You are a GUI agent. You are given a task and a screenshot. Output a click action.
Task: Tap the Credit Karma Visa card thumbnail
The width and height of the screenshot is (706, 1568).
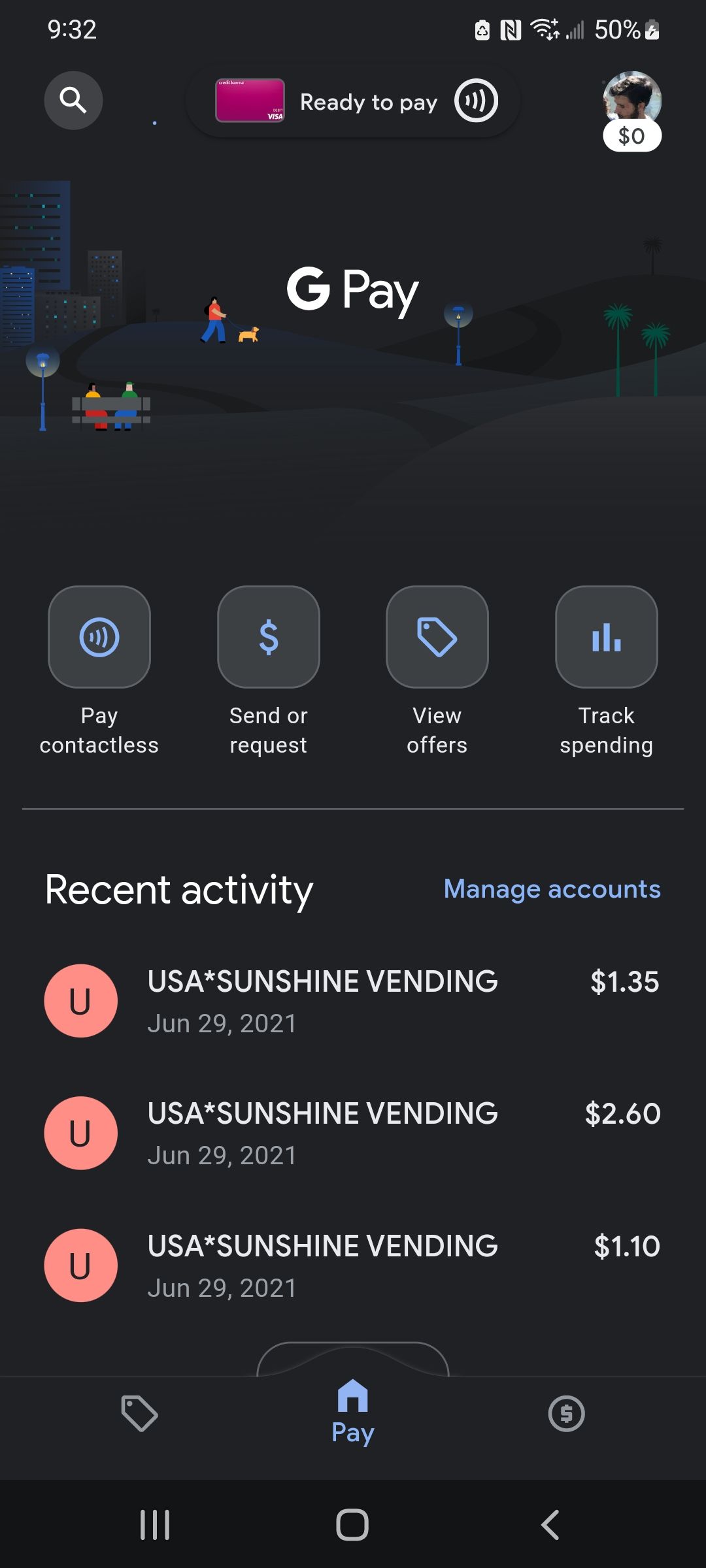coord(250,101)
